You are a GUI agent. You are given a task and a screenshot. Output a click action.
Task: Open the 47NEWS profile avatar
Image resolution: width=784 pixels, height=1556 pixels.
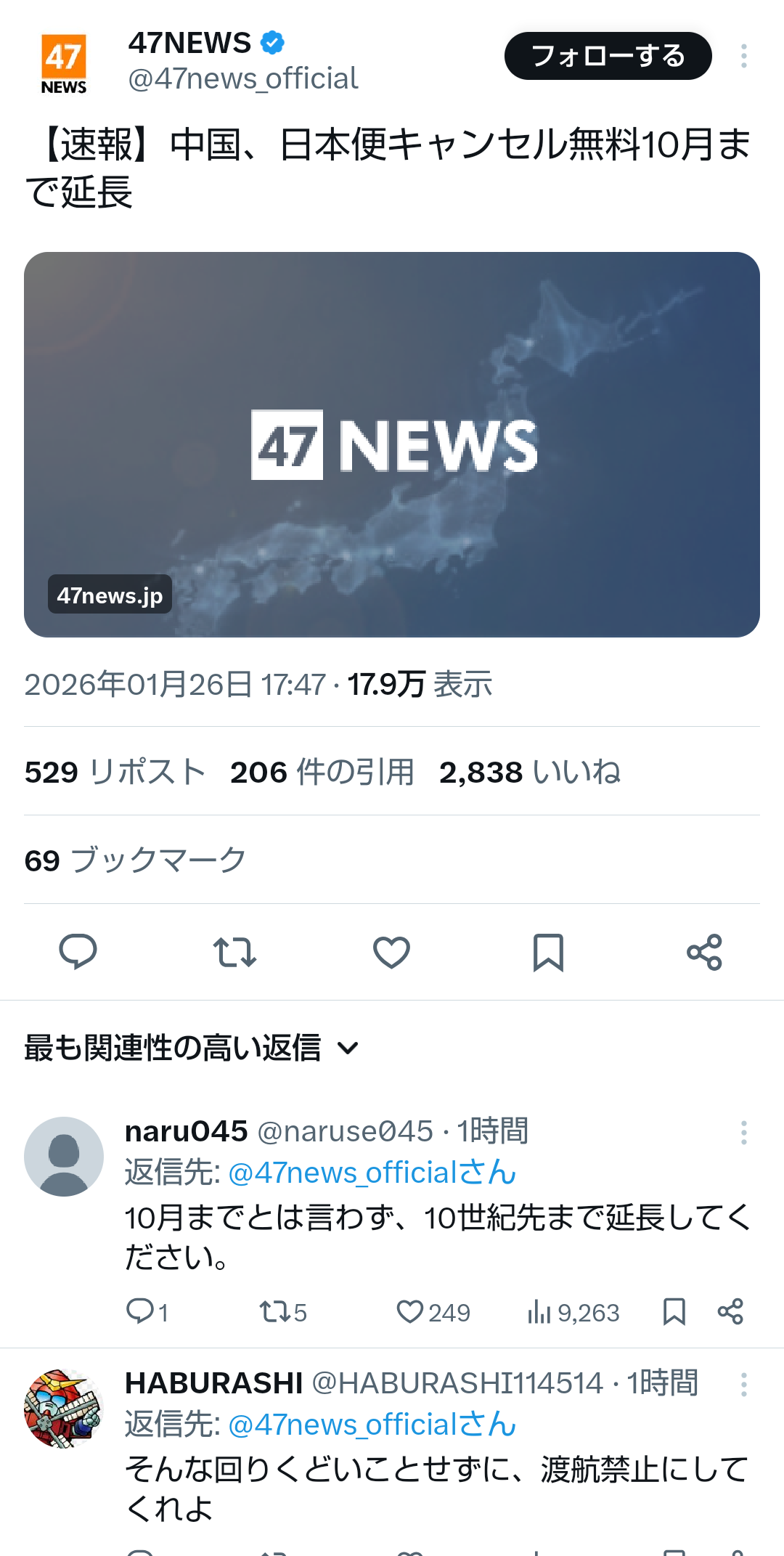64,64
